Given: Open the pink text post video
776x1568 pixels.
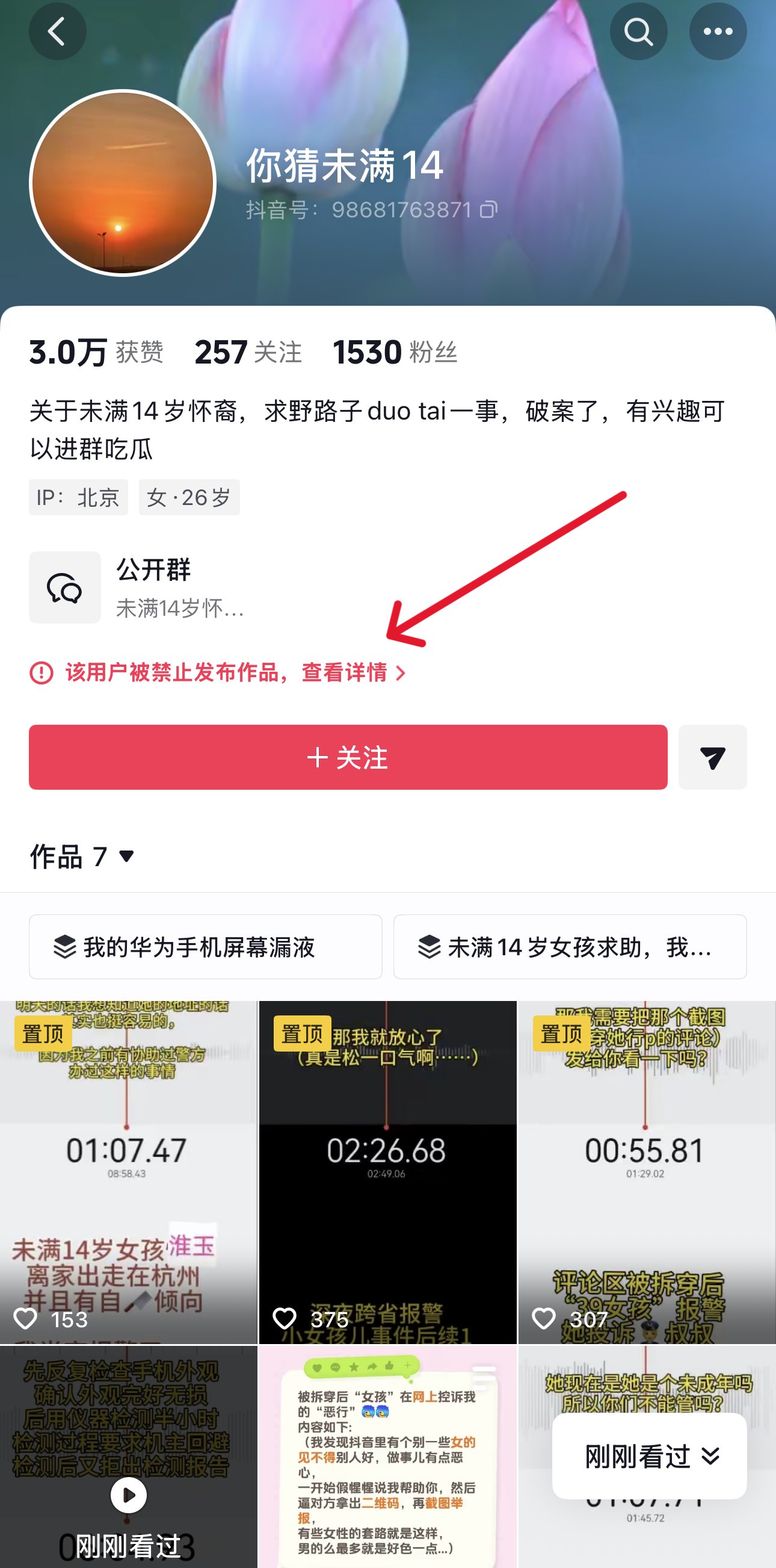Looking at the screenshot, I should tap(387, 1457).
